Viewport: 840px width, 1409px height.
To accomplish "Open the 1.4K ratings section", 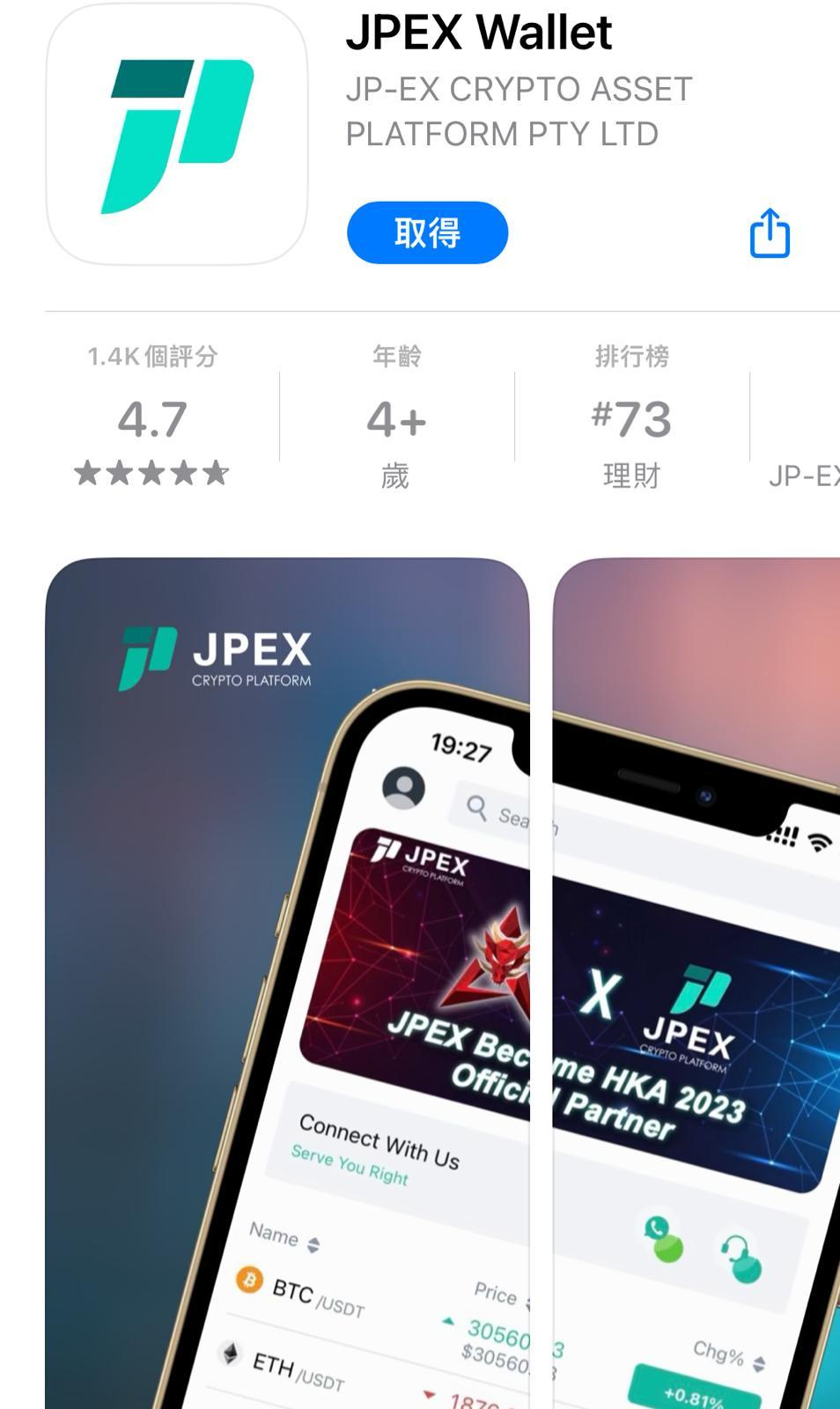I will [x=152, y=417].
